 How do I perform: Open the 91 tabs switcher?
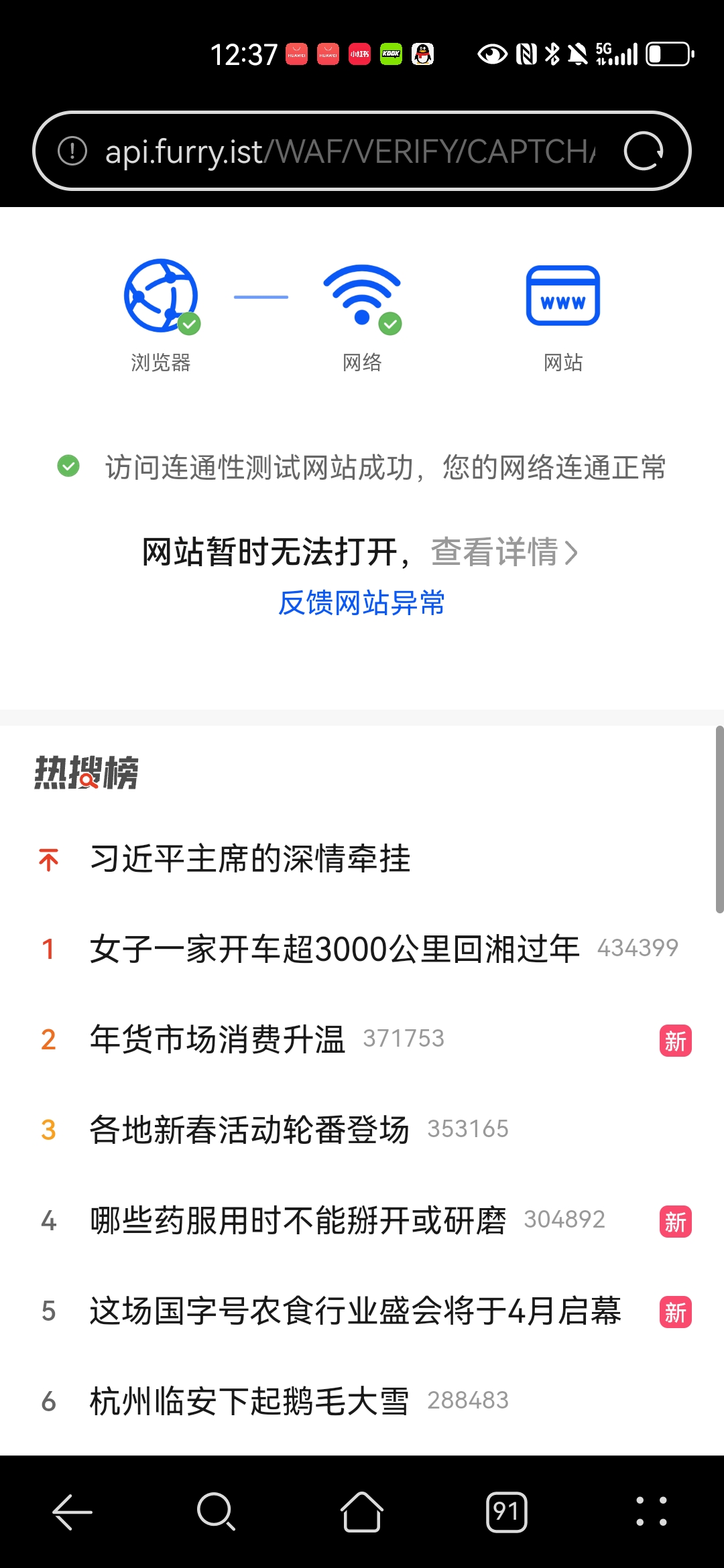click(x=507, y=1512)
